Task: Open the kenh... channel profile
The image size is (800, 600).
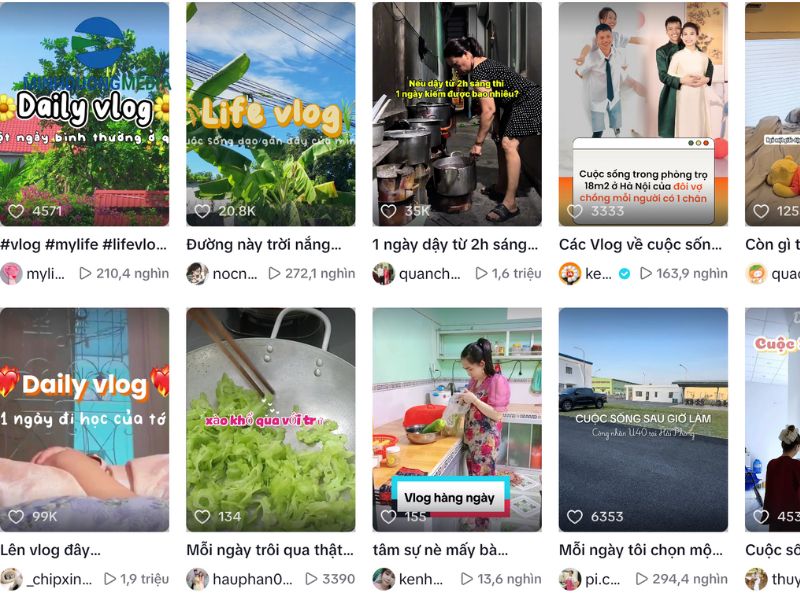Action: click(420, 579)
